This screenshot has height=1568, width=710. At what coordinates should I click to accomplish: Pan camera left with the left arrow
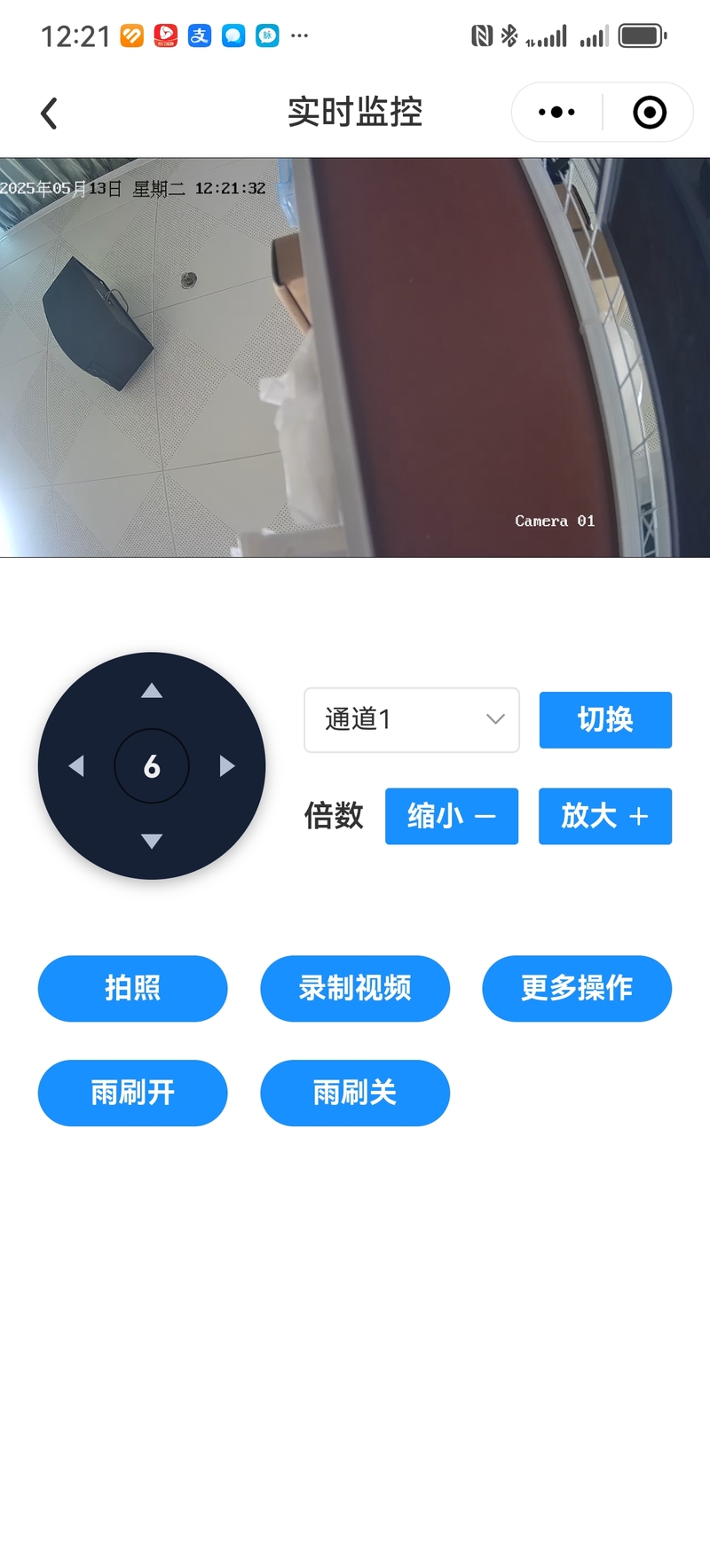point(76,766)
